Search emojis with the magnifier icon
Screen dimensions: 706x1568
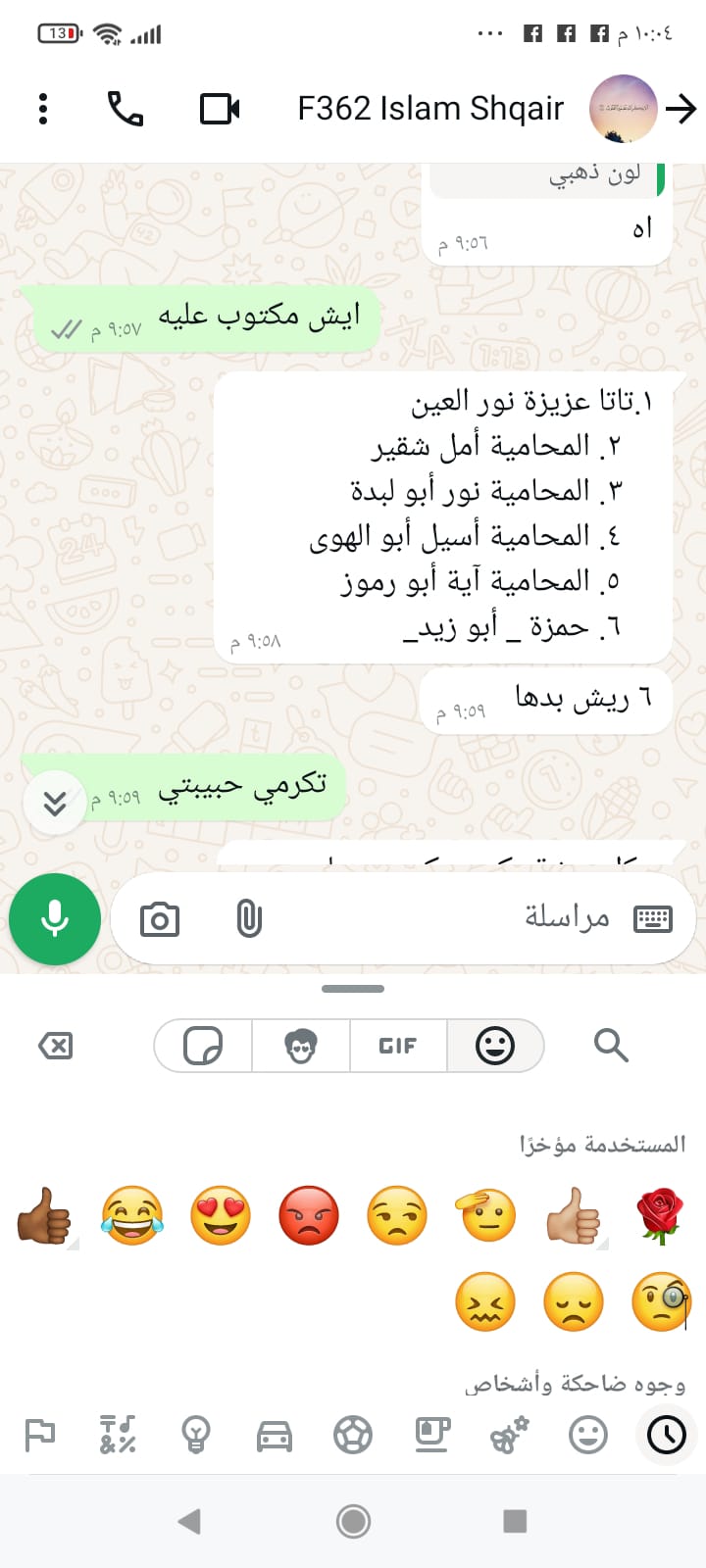(x=610, y=1047)
